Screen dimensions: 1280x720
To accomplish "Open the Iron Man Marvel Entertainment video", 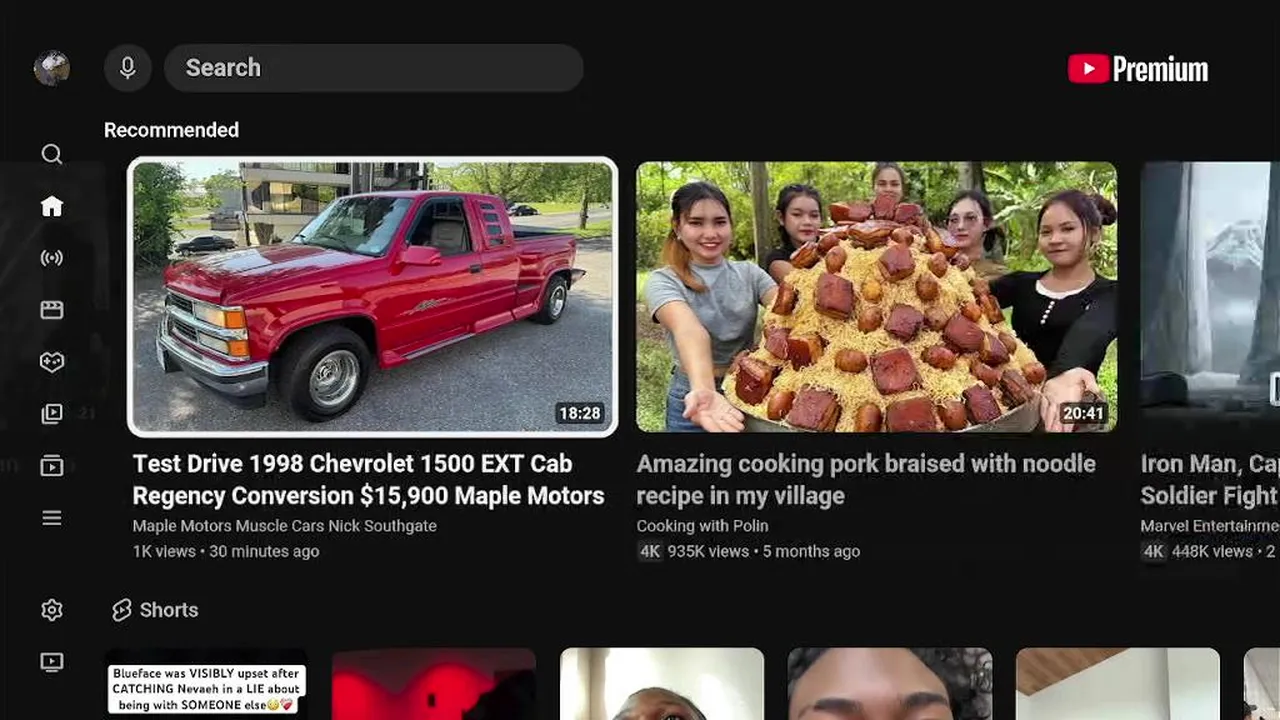I will tap(1210, 297).
